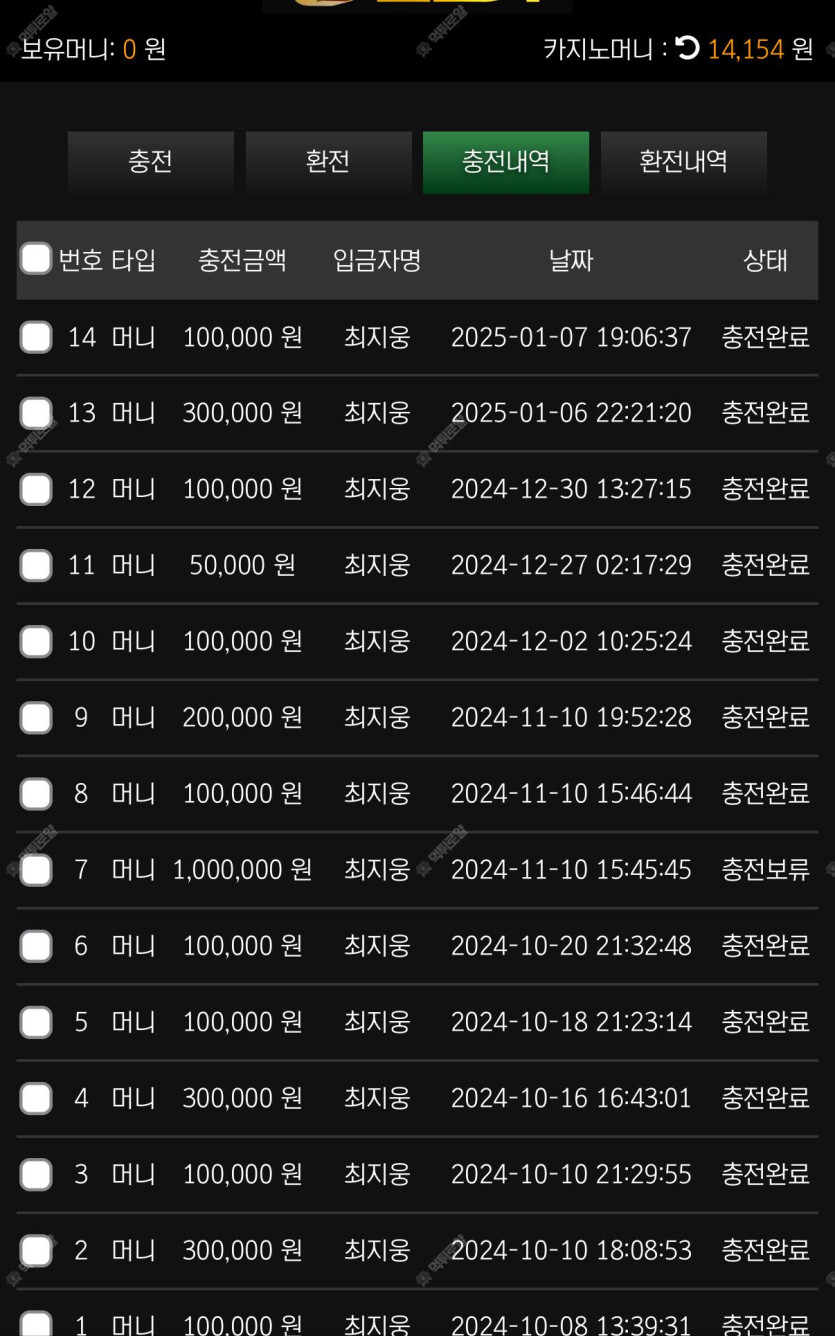Tick the checkbox for row 12
This screenshot has width=835, height=1336.
[36, 489]
